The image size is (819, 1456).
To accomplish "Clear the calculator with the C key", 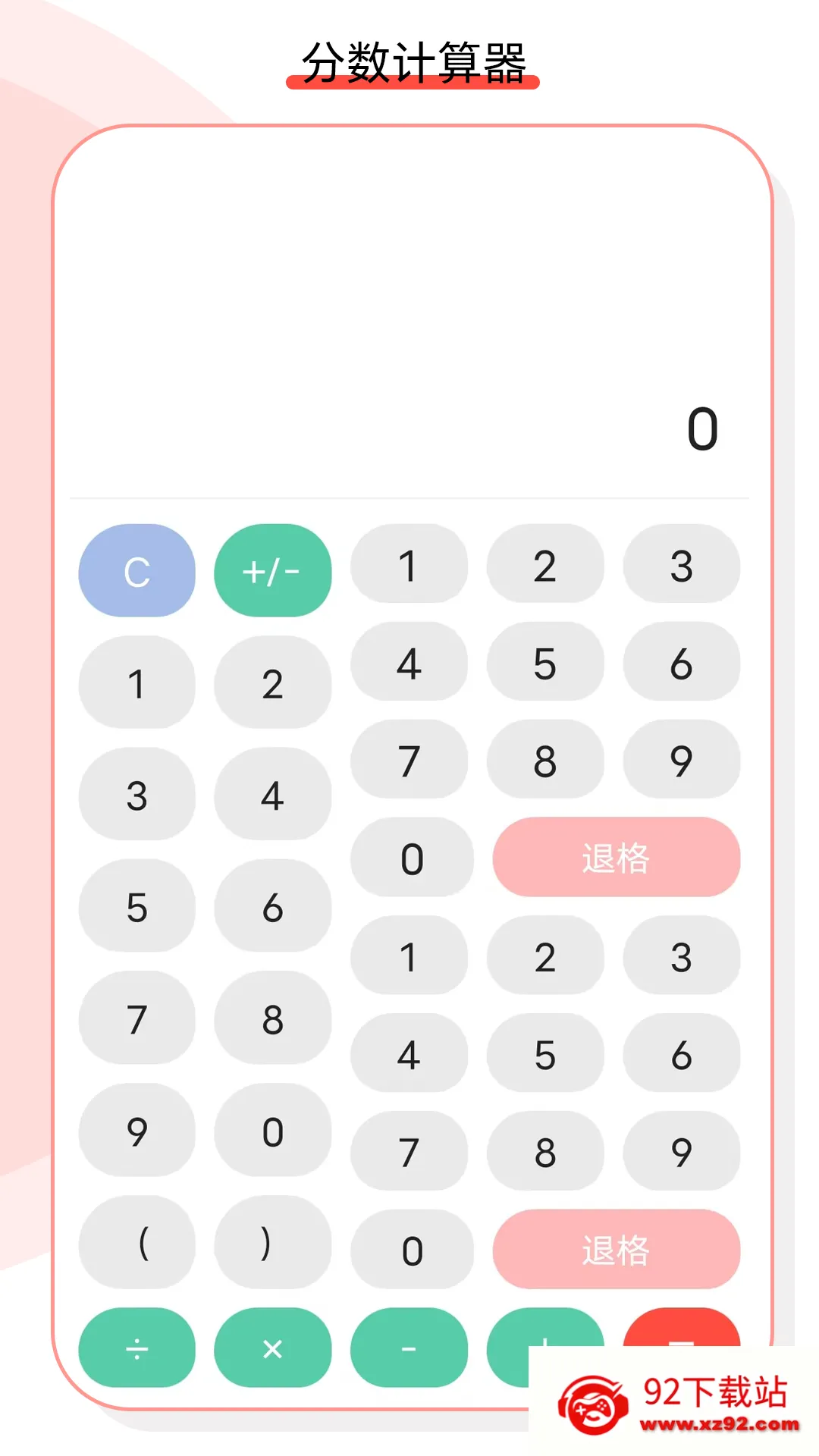I will pyautogui.click(x=136, y=573).
